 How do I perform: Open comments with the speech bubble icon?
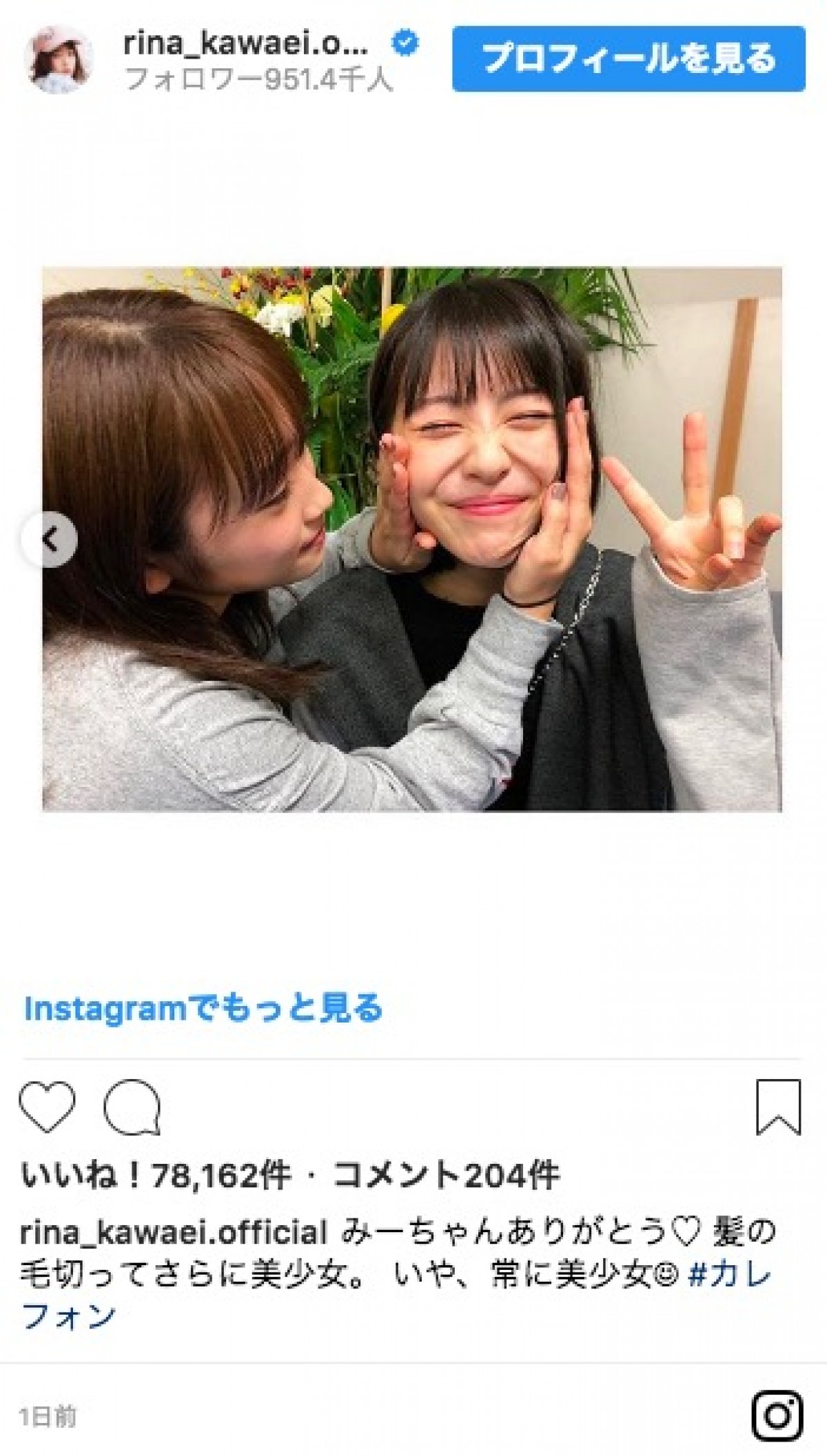click(x=132, y=1107)
